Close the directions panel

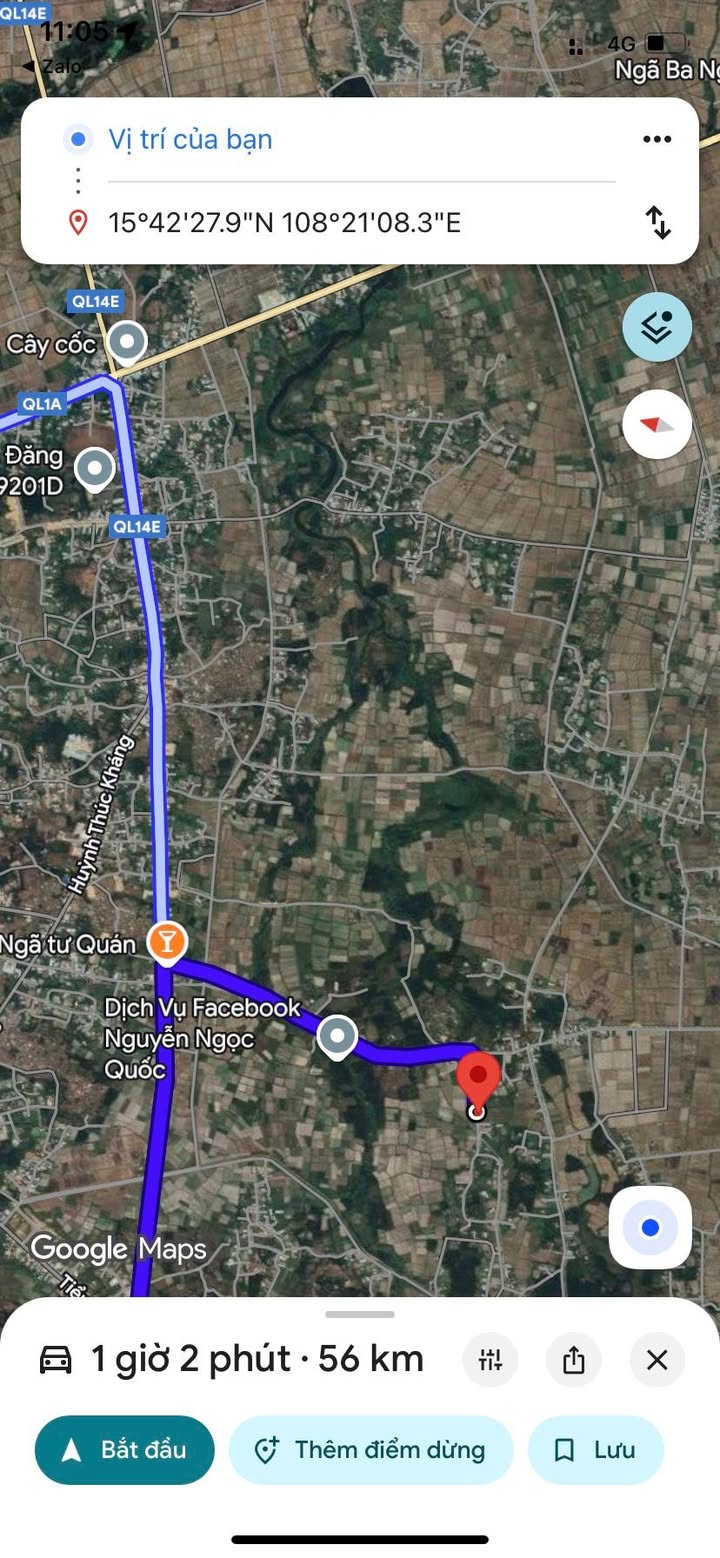(657, 1360)
